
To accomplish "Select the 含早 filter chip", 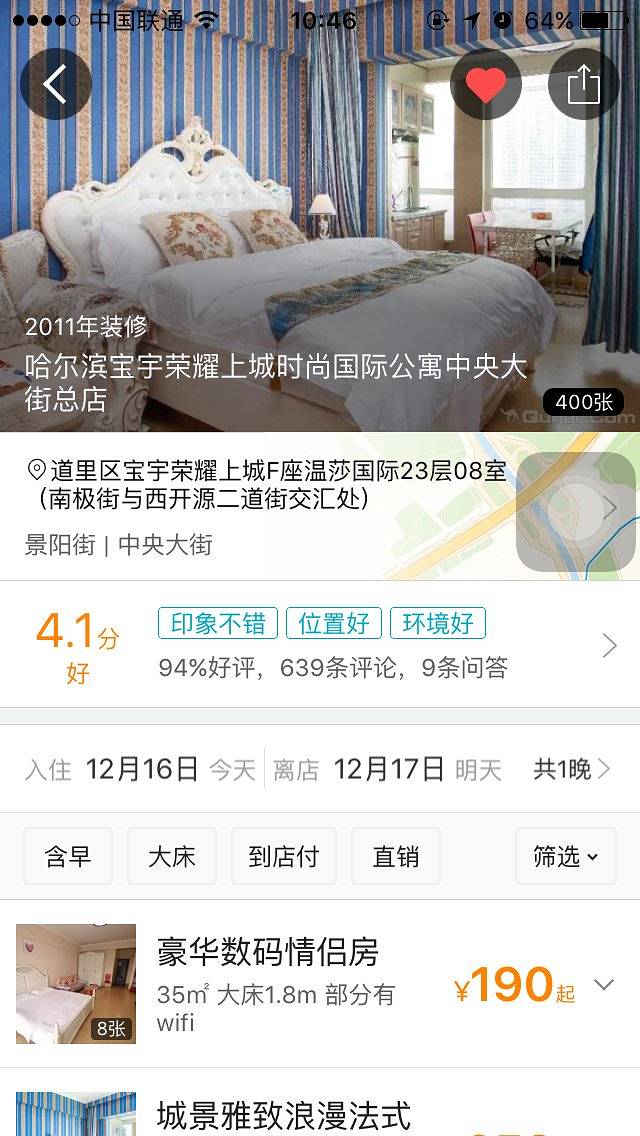I will pos(68,857).
